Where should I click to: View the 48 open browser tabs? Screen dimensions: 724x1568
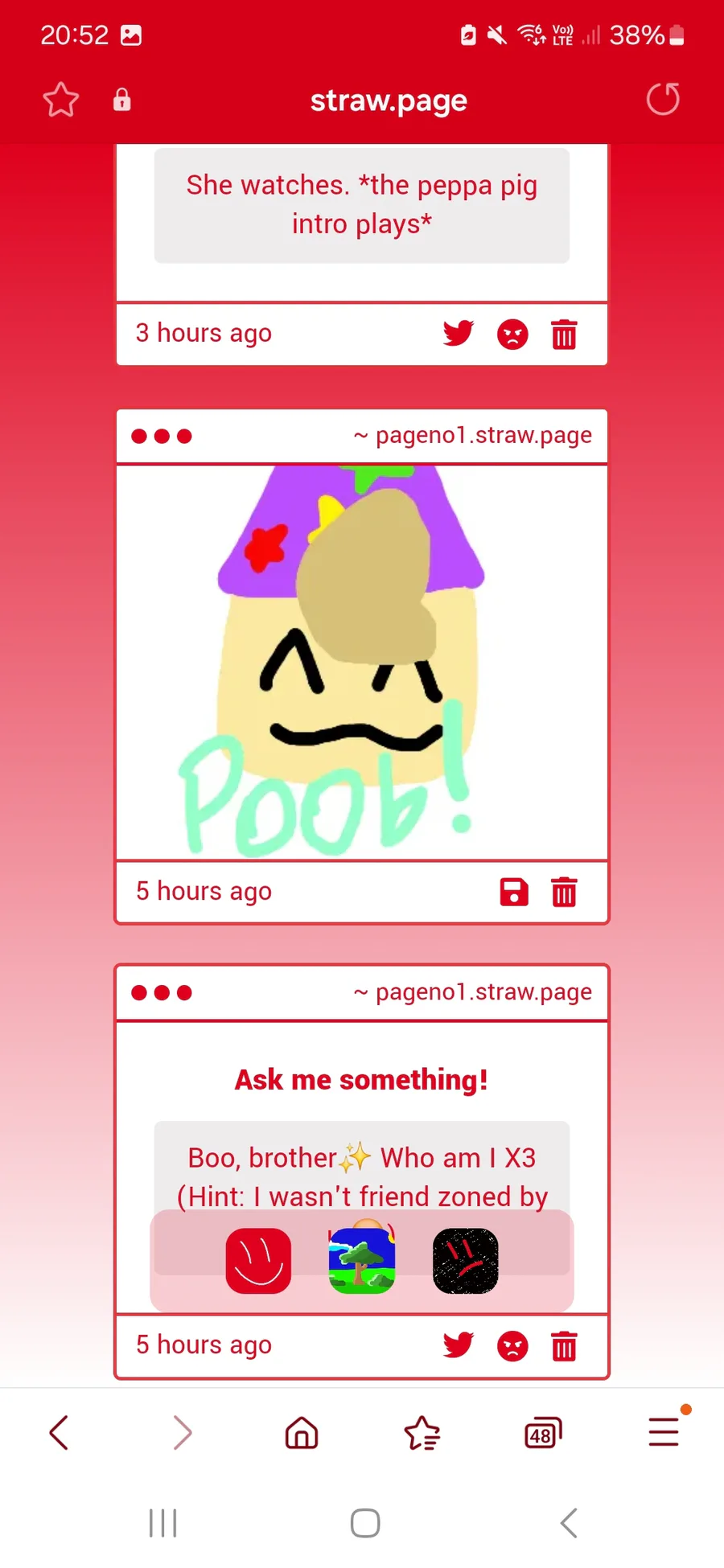543,1433
